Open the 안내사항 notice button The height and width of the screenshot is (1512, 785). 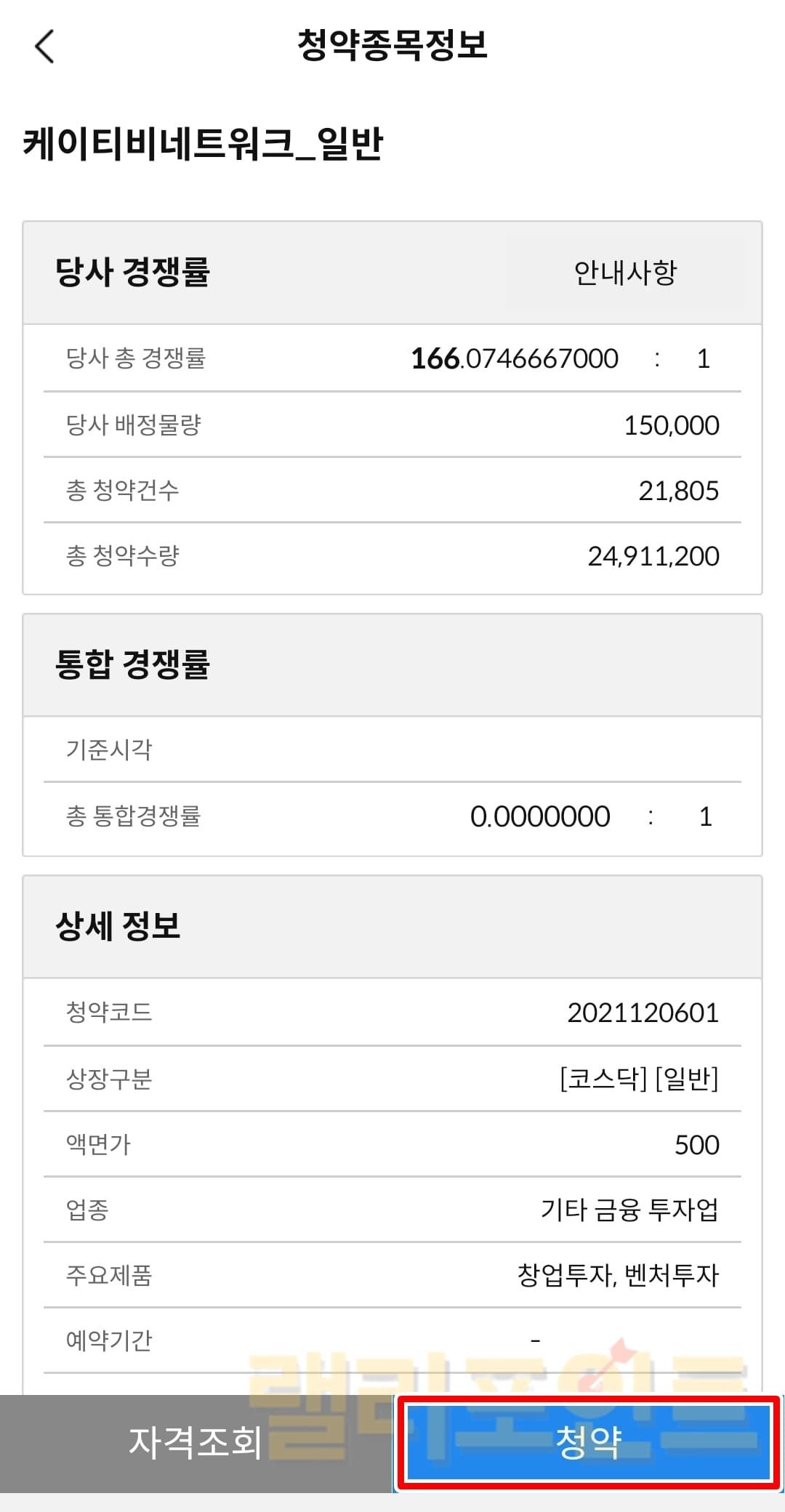point(625,273)
